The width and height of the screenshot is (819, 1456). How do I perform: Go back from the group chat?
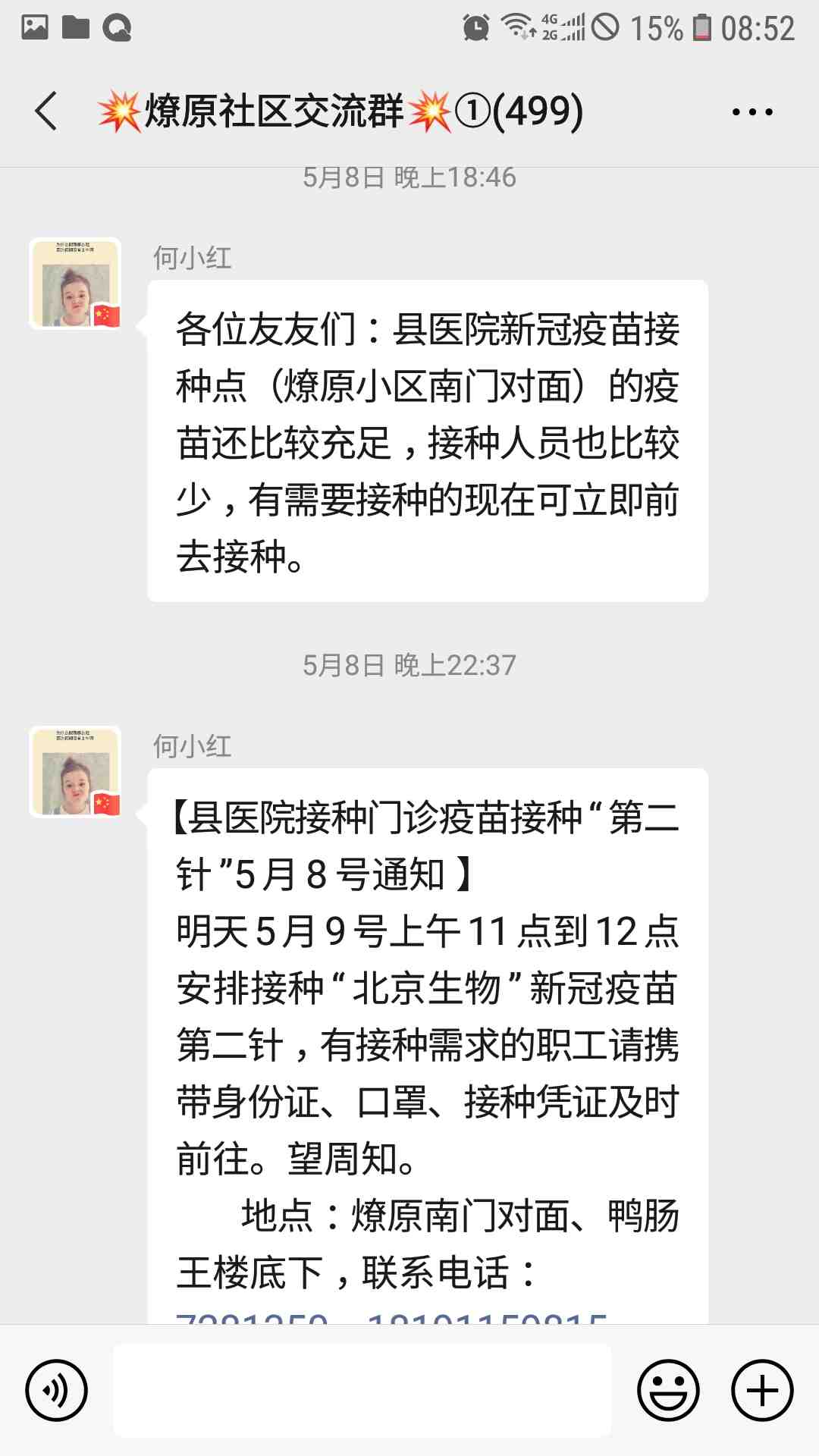click(x=47, y=111)
